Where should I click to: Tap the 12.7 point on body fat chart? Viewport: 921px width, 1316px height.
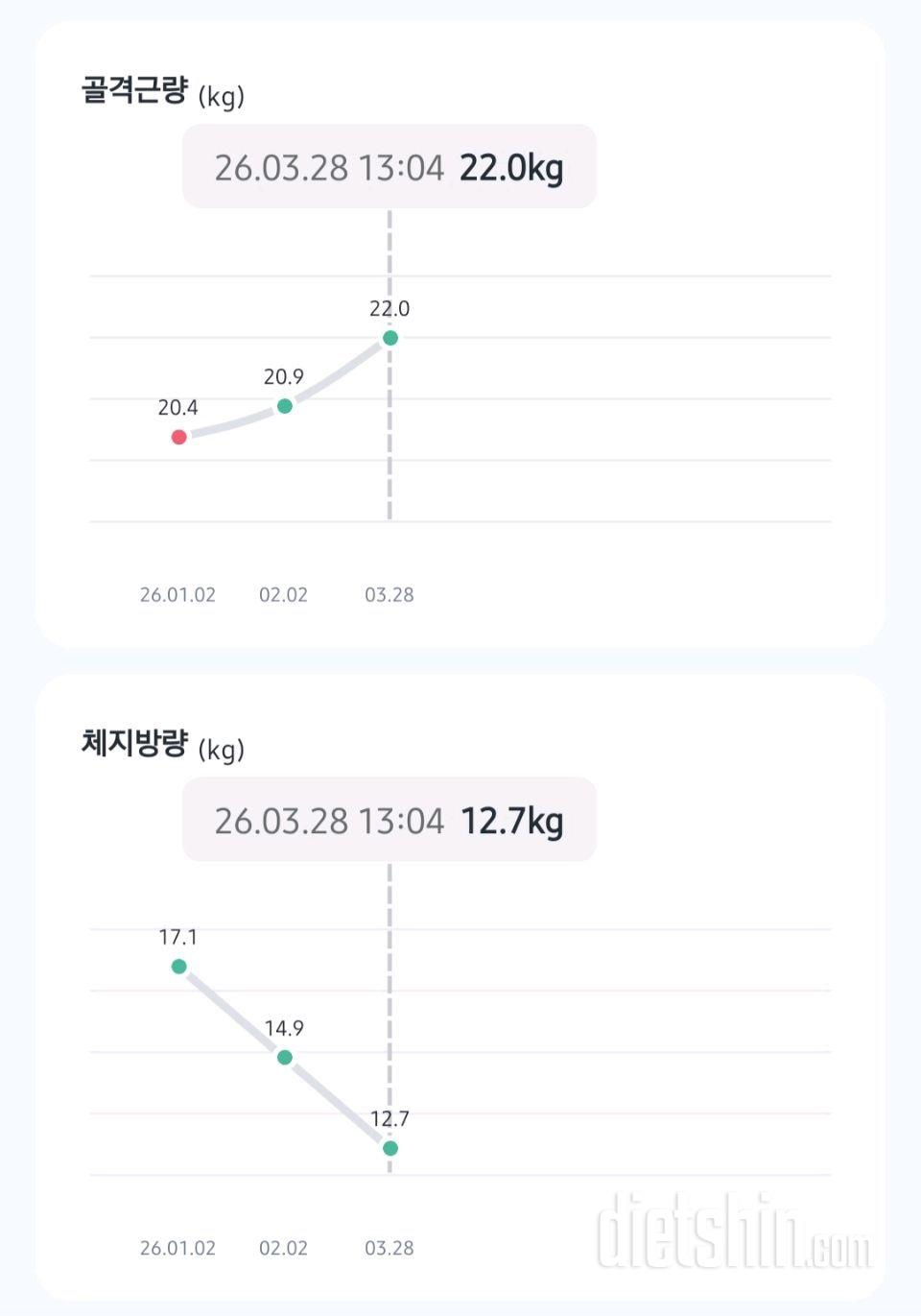[x=390, y=1148]
